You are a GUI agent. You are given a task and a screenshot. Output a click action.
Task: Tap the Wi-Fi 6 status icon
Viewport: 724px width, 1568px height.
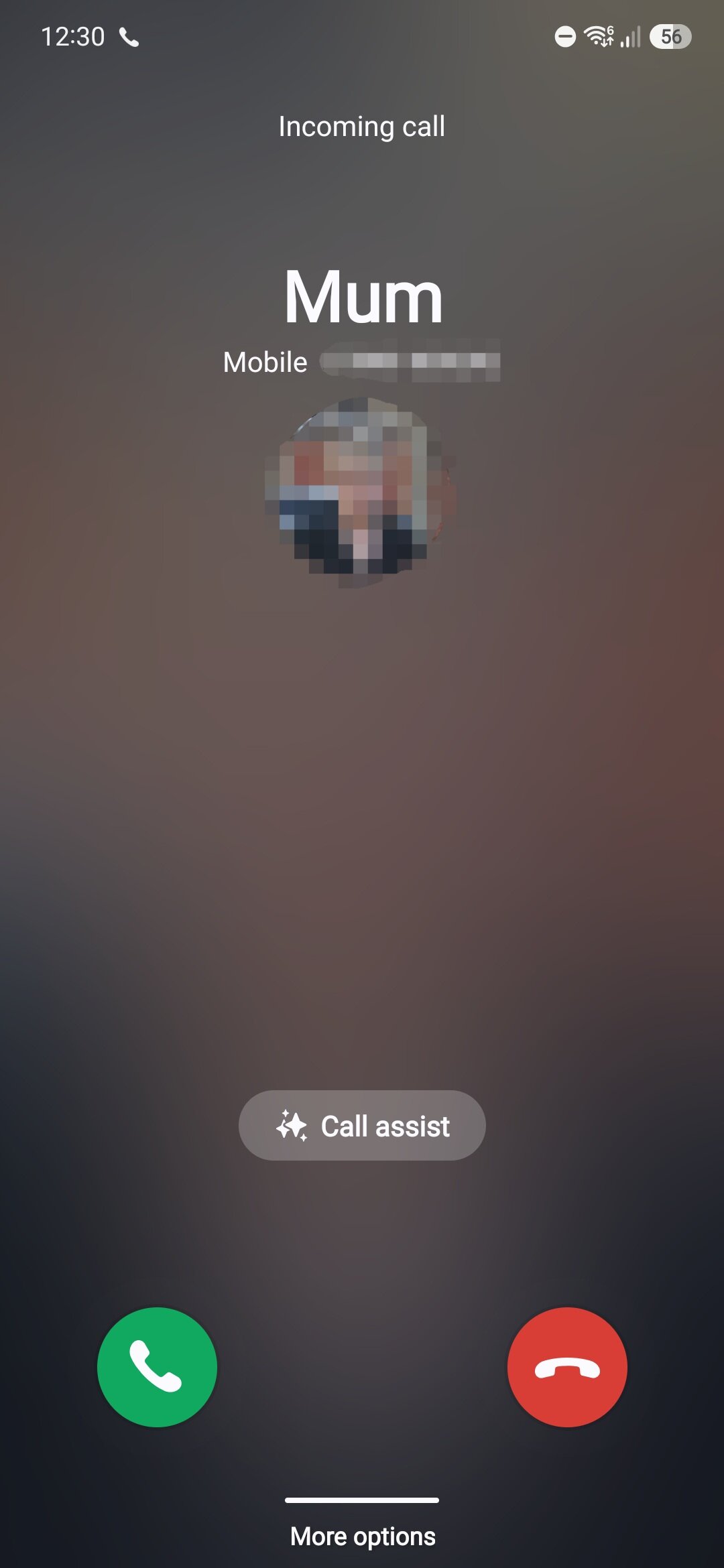coord(600,37)
